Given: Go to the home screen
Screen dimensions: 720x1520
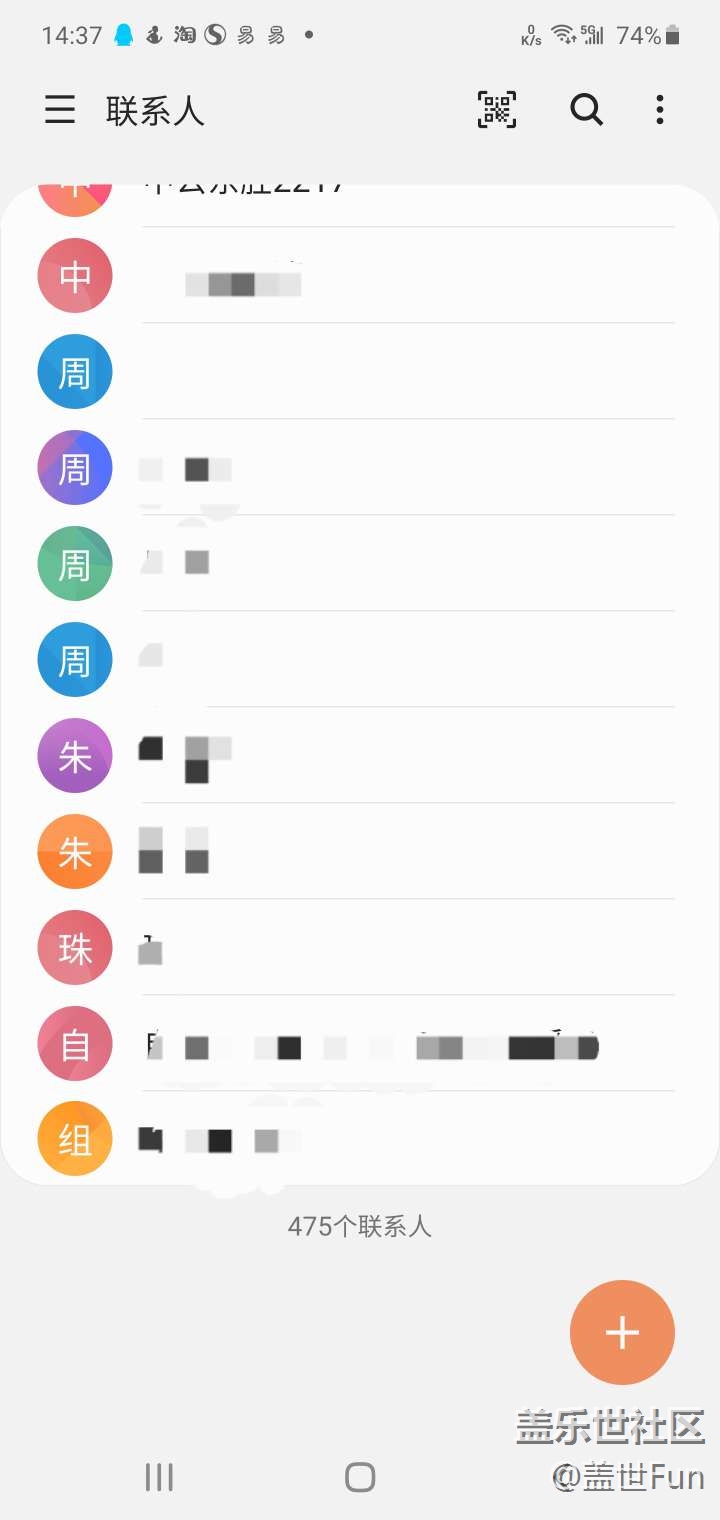Looking at the screenshot, I should (x=360, y=1477).
